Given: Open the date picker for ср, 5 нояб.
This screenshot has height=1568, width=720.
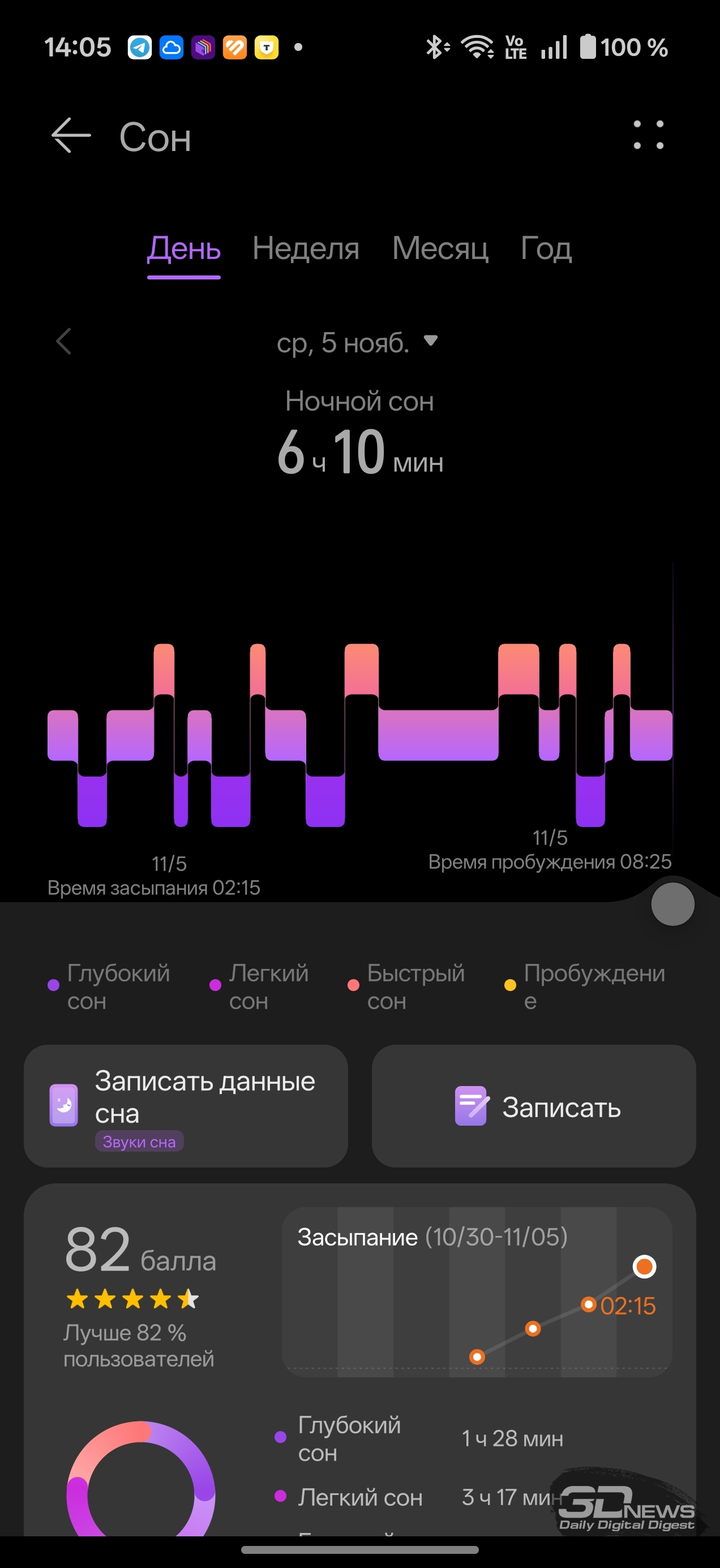Looking at the screenshot, I should pyautogui.click(x=357, y=343).
